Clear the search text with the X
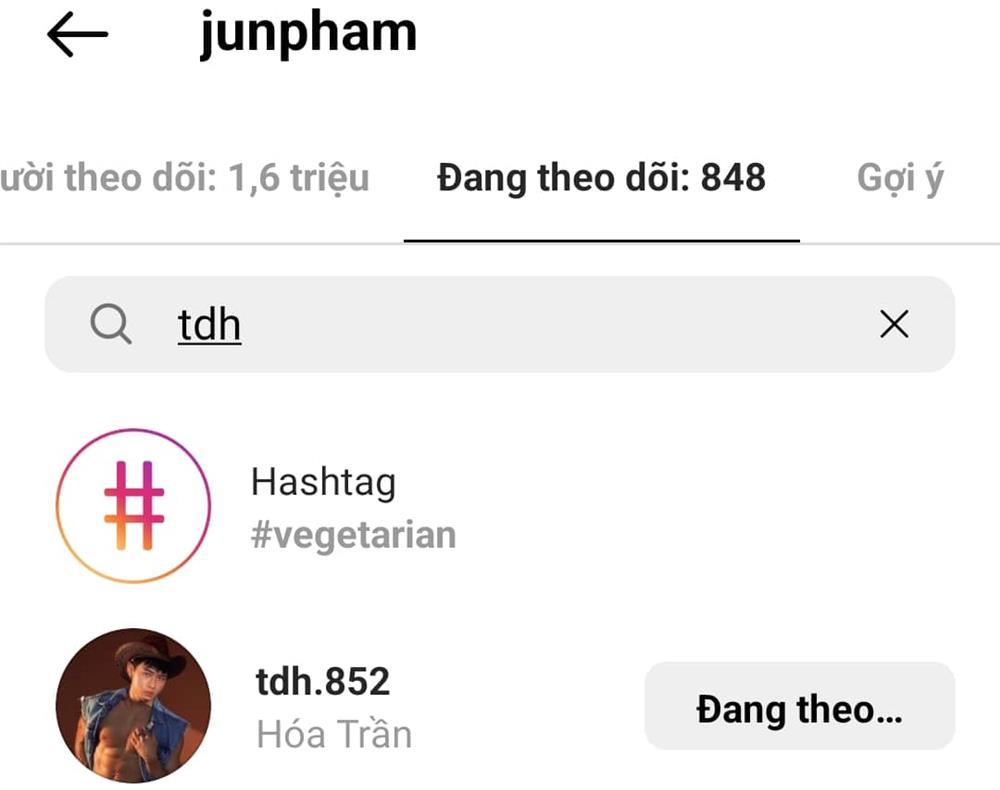Viewport: 1000px width, 790px height. coord(893,324)
